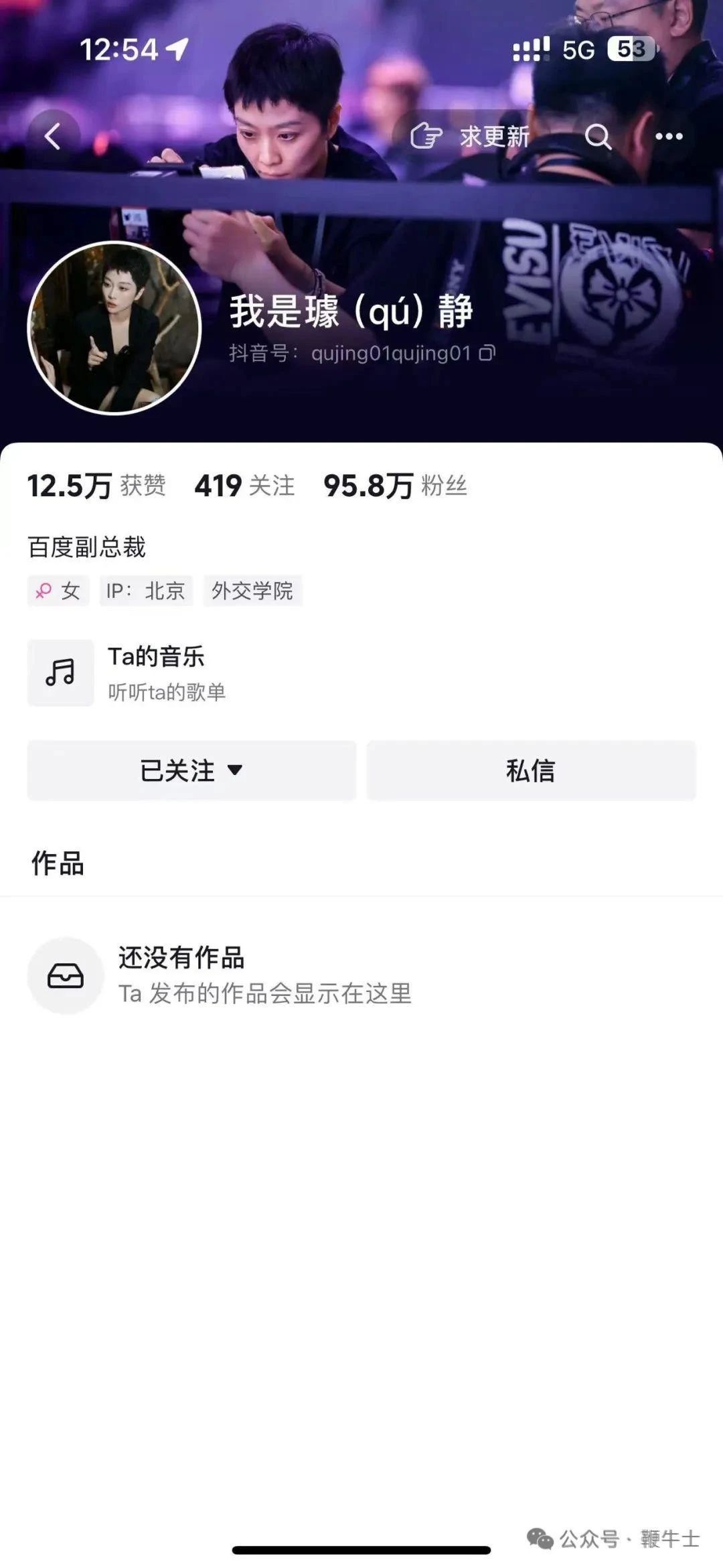
Task: Send a private message via 私信
Action: 531,770
